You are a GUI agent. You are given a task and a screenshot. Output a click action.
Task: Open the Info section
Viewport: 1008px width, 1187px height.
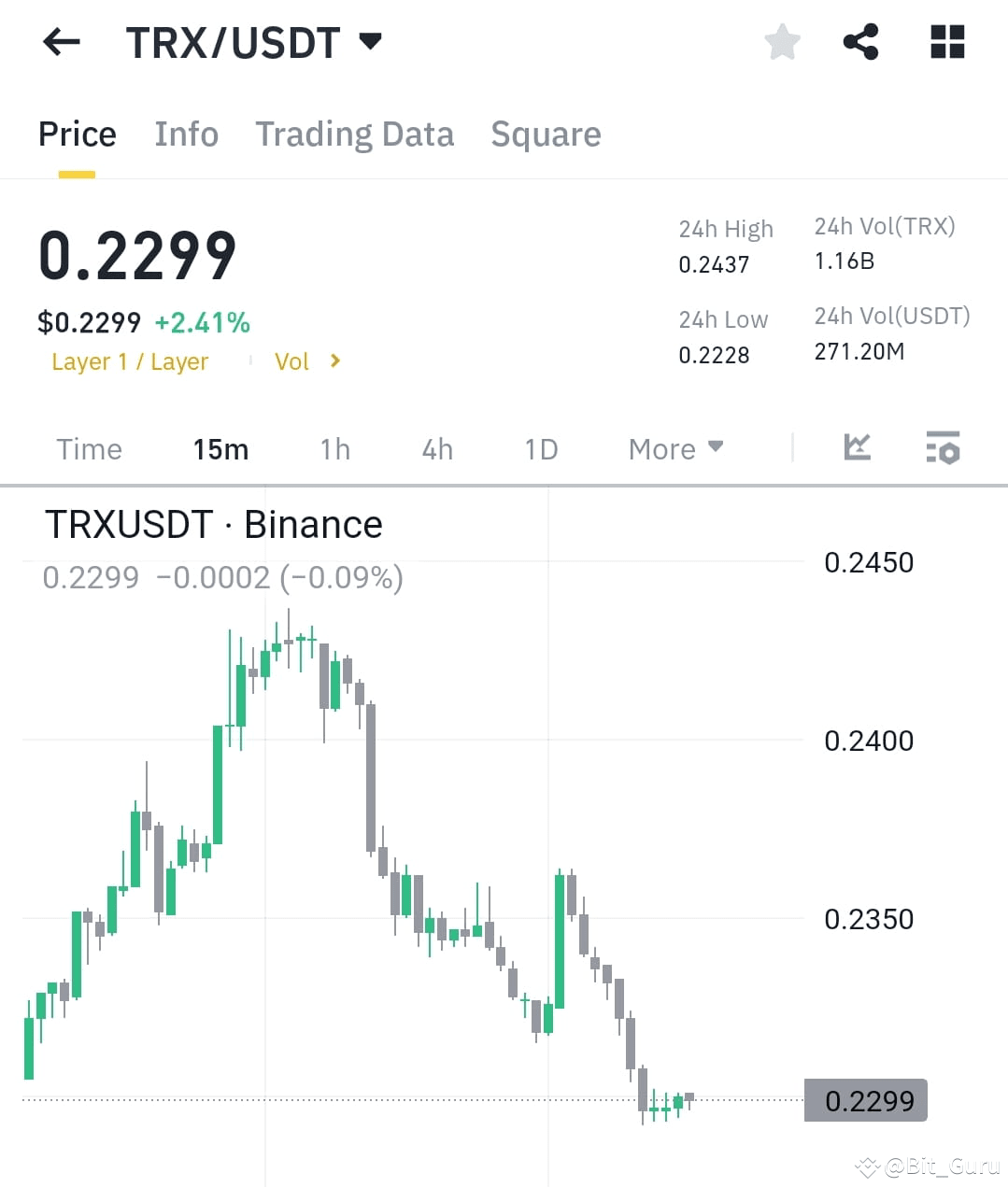186,134
